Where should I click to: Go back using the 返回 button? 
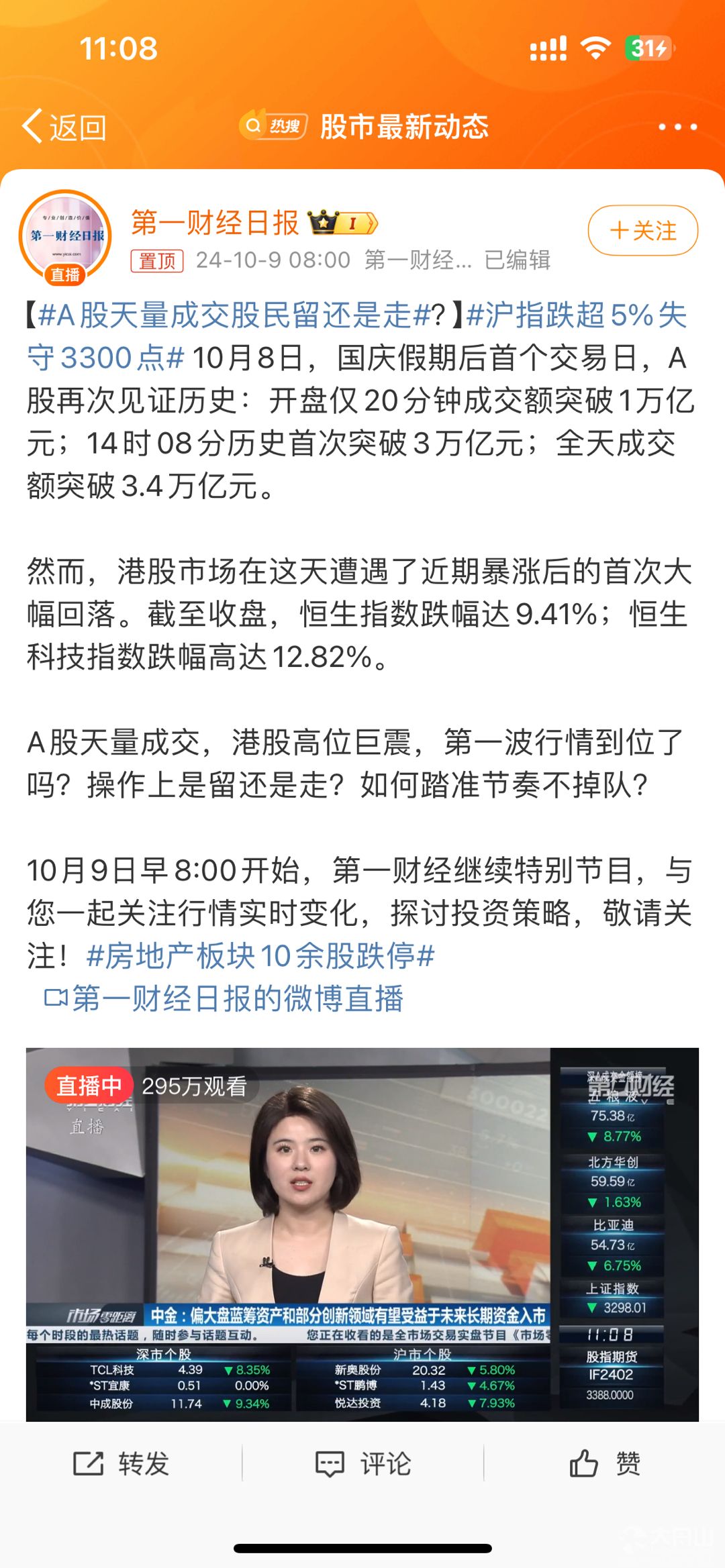[x=64, y=127]
